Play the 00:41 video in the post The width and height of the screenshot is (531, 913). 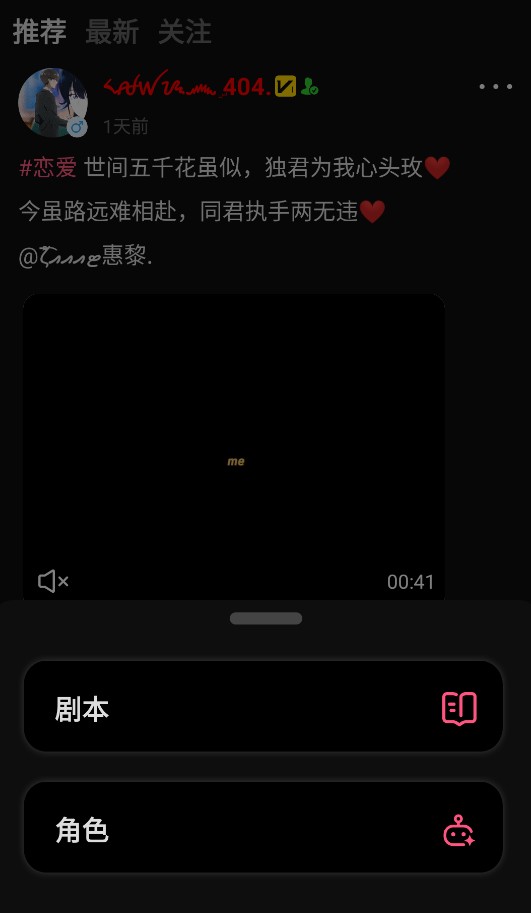[x=234, y=447]
